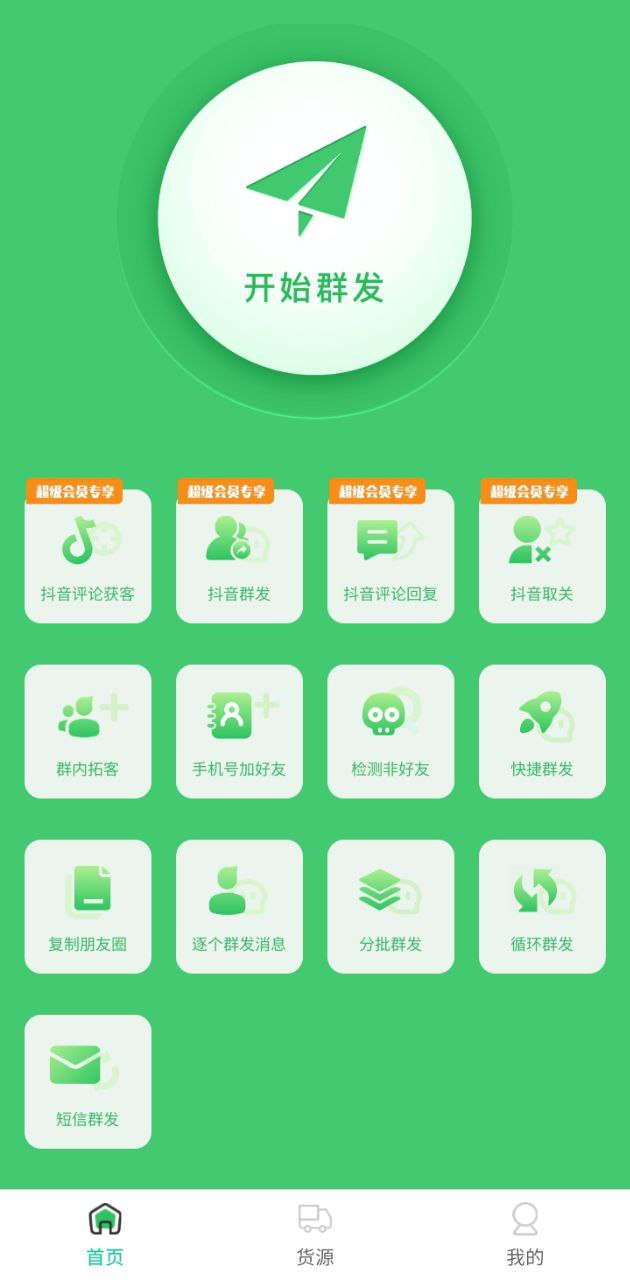The height and width of the screenshot is (1280, 630).
Task: Open 检测非好友 tool
Action: [390, 731]
